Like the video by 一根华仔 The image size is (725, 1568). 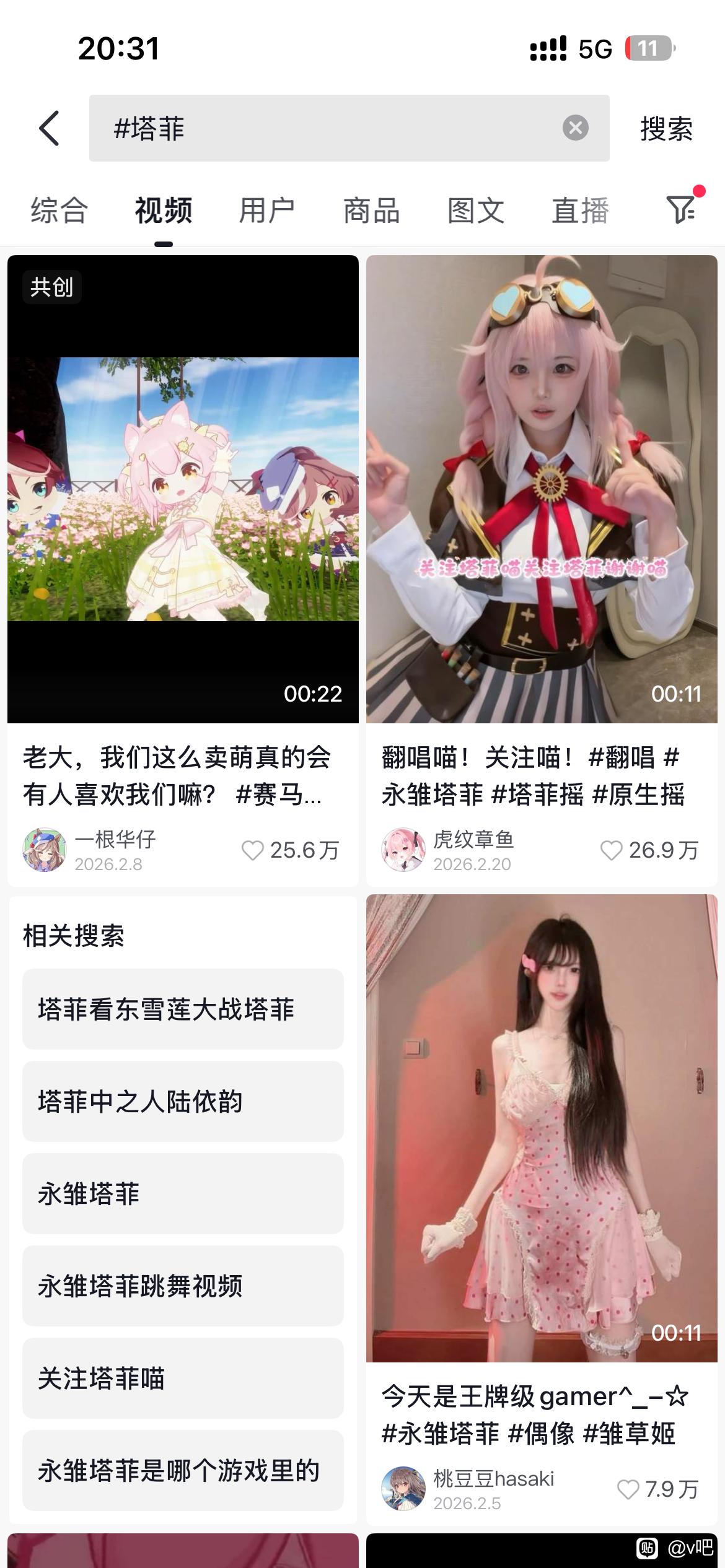click(x=253, y=850)
